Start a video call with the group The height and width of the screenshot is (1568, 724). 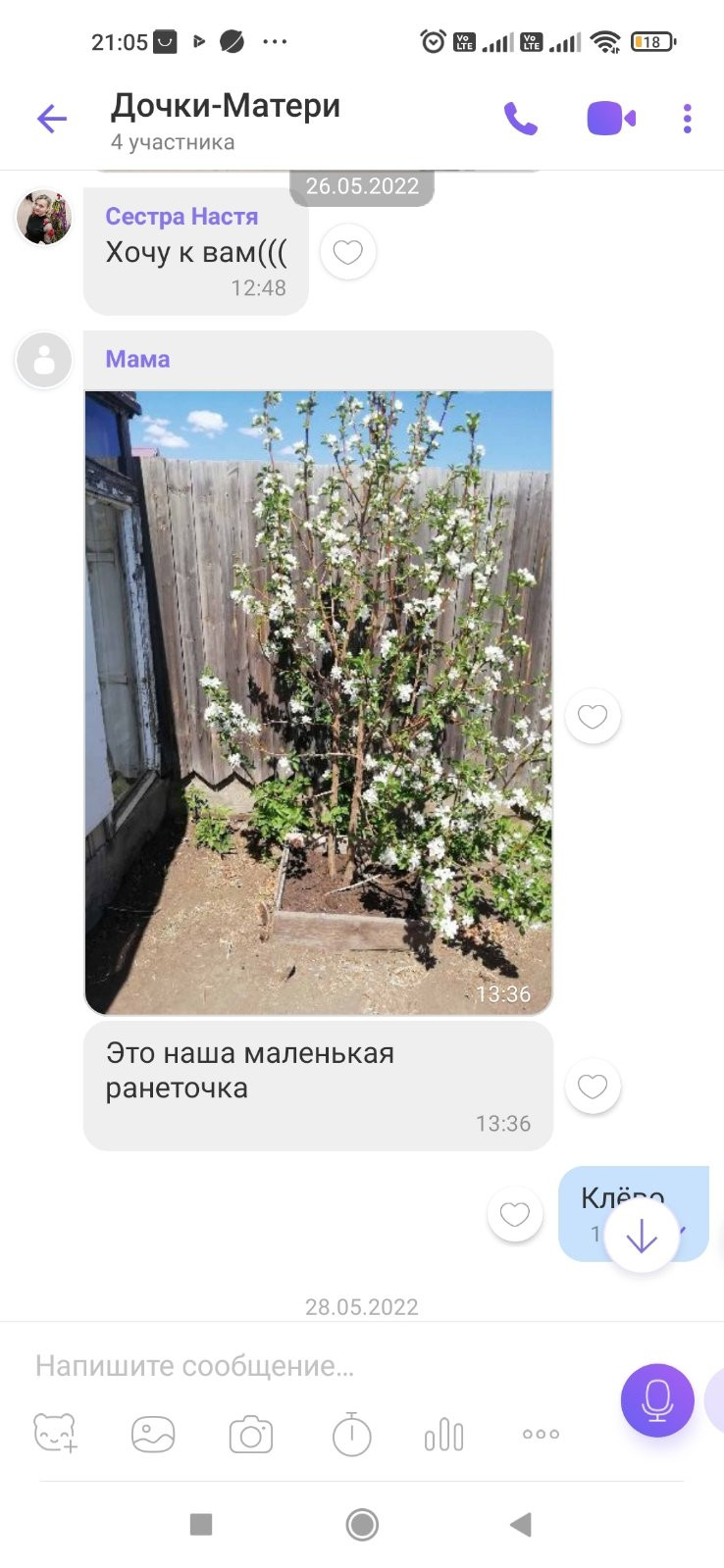[x=610, y=120]
